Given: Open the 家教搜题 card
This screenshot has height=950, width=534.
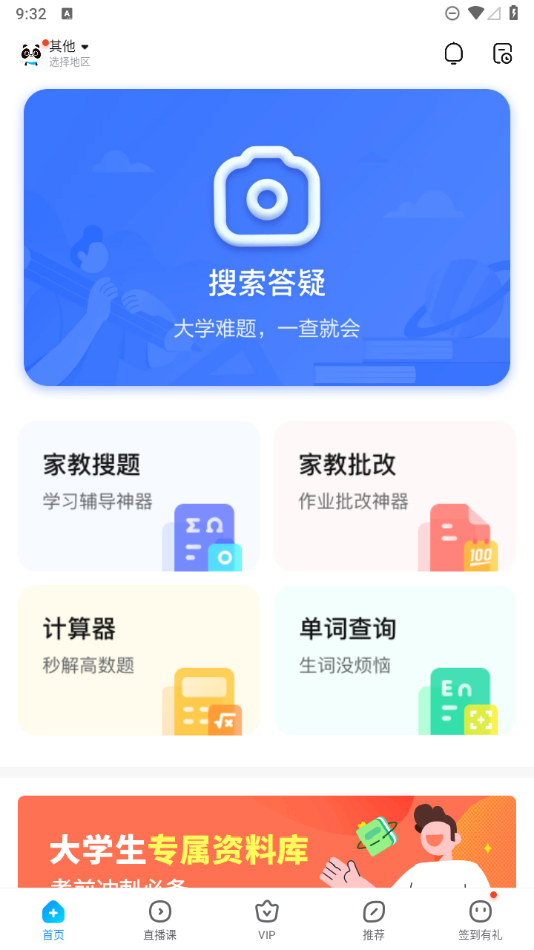Looking at the screenshot, I should [139, 496].
